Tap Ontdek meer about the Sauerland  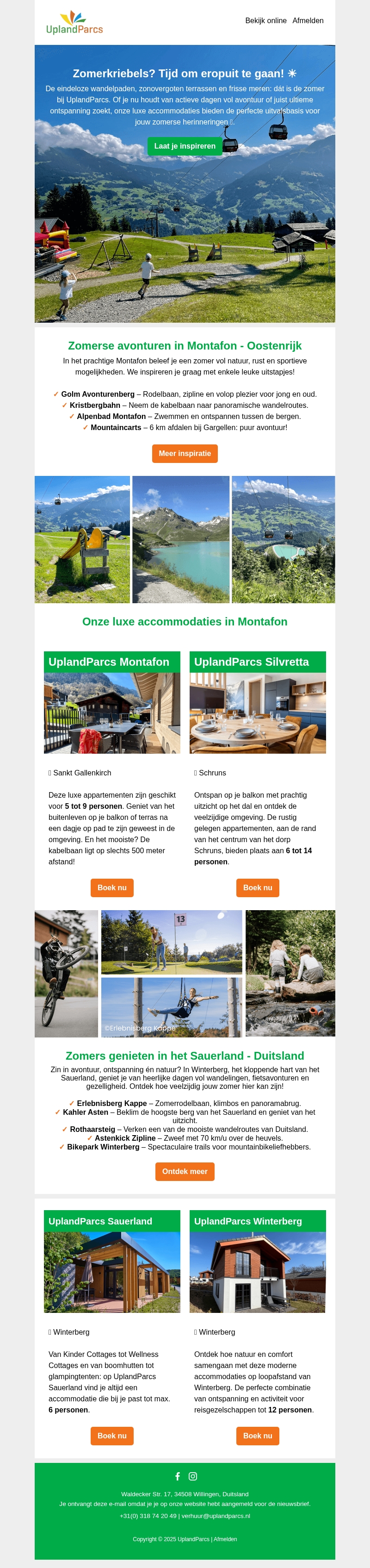[x=185, y=1171]
